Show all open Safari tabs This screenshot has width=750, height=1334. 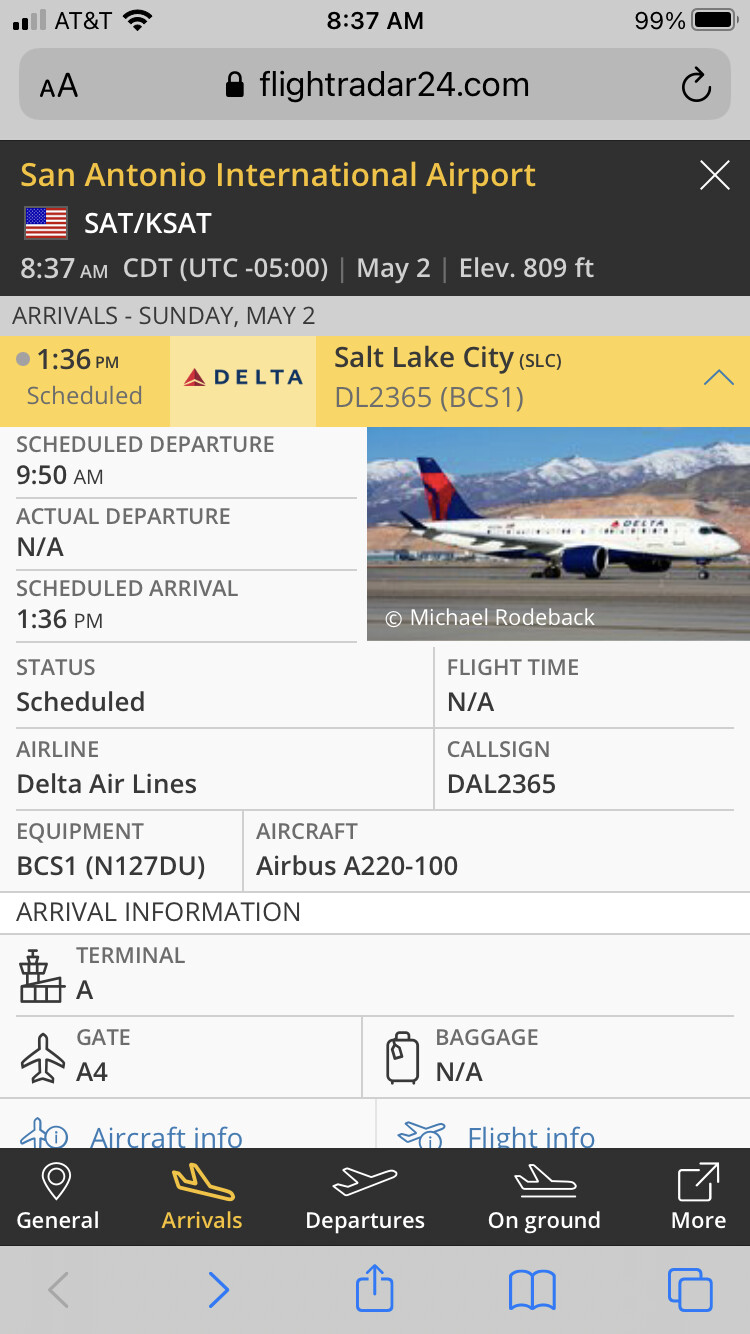[690, 1290]
